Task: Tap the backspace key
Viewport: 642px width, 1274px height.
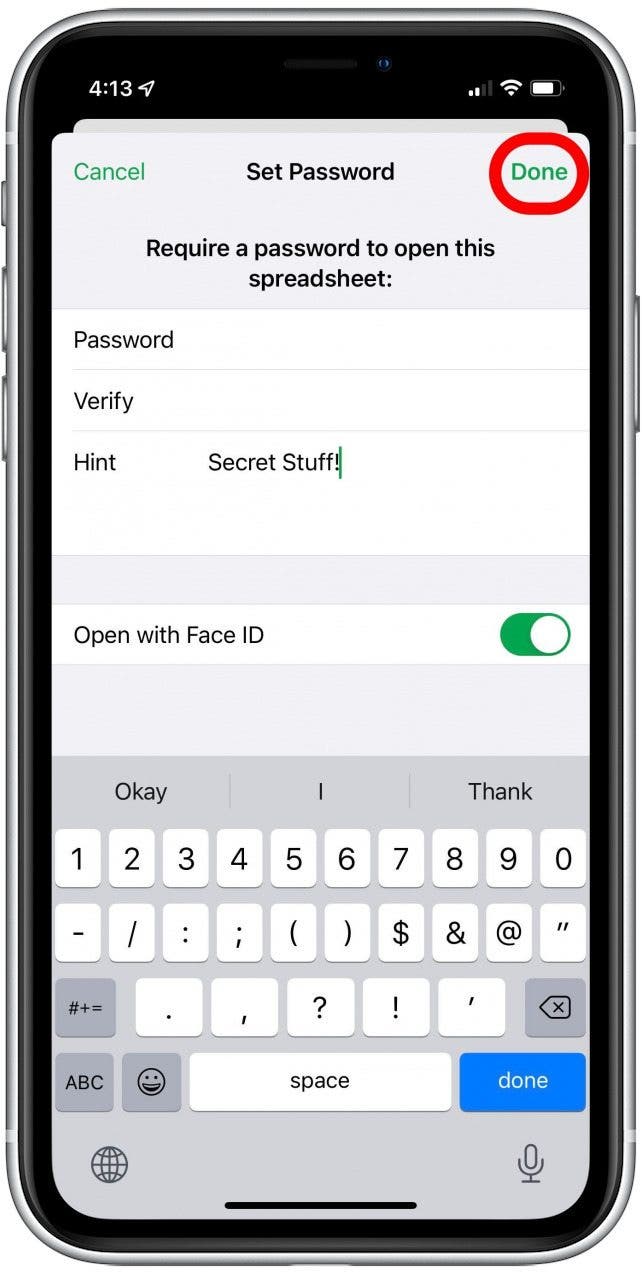Action: (x=554, y=1008)
